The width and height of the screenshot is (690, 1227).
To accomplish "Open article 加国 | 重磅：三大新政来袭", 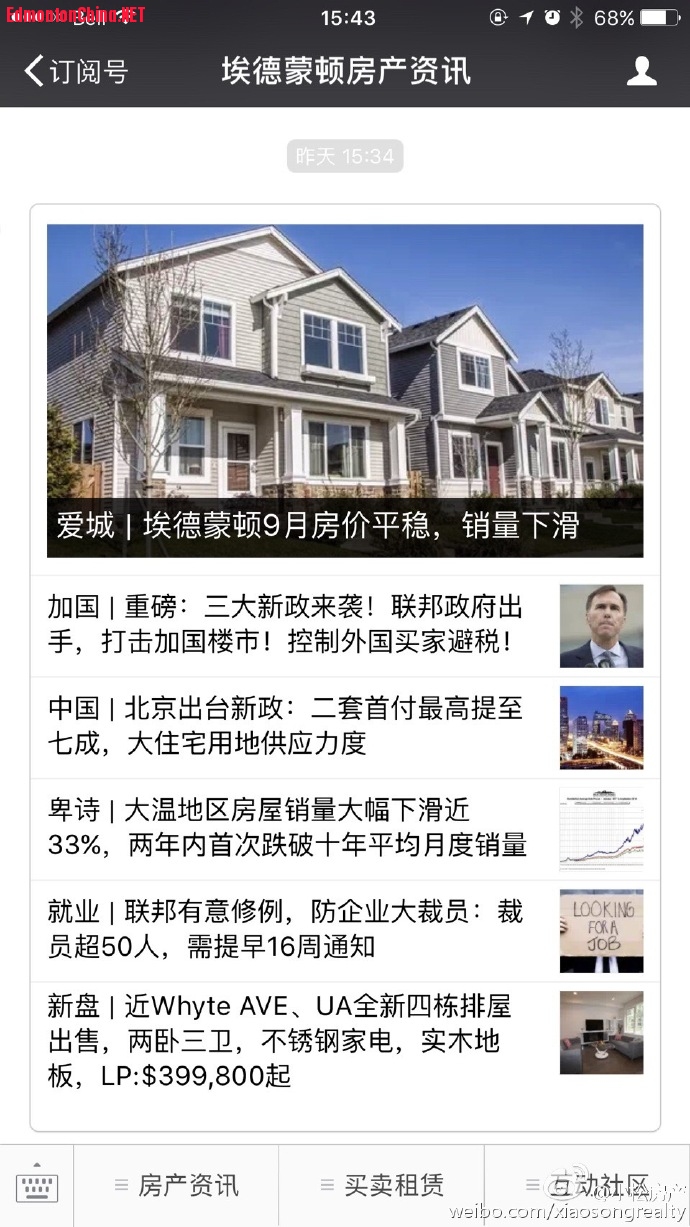I will (x=300, y=625).
